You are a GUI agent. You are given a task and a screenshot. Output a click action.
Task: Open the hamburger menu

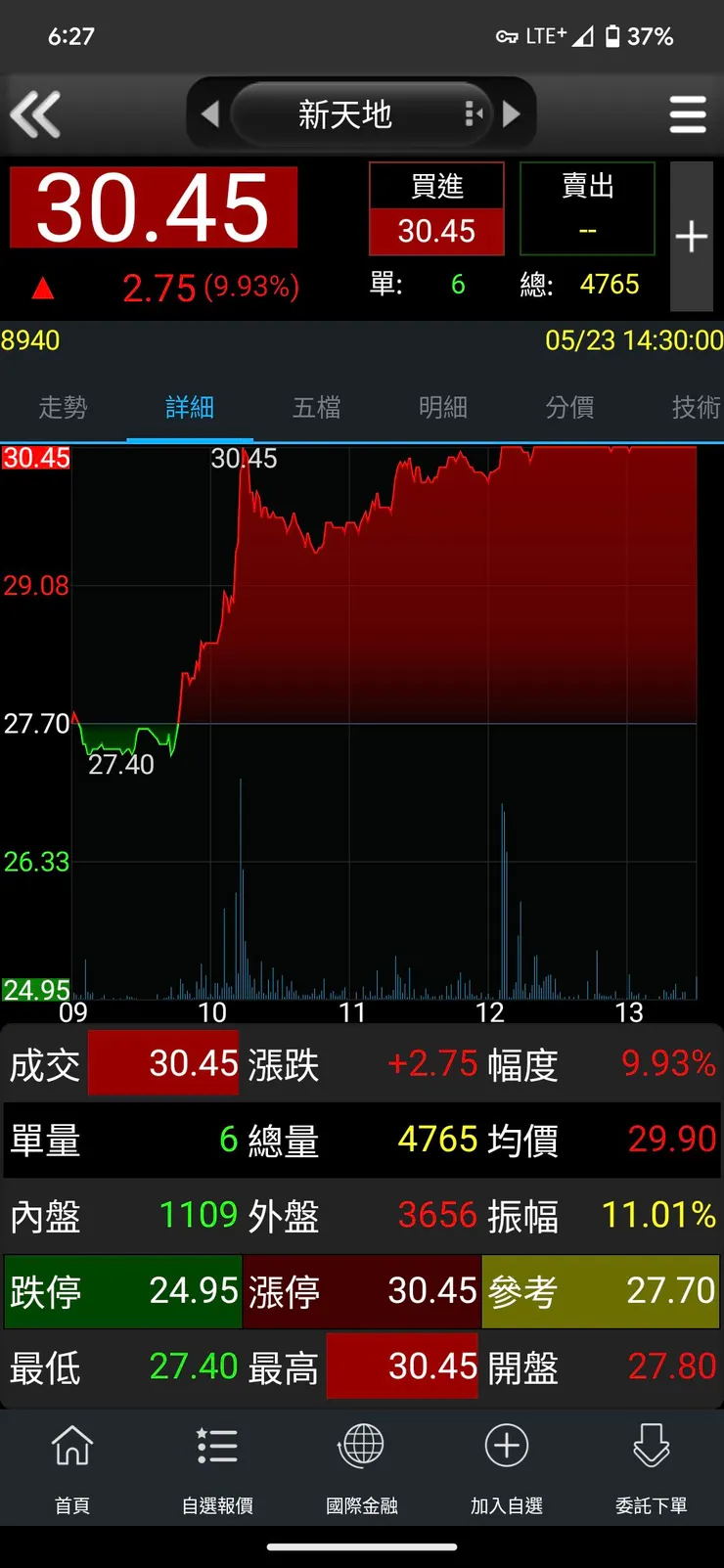pyautogui.click(x=688, y=114)
